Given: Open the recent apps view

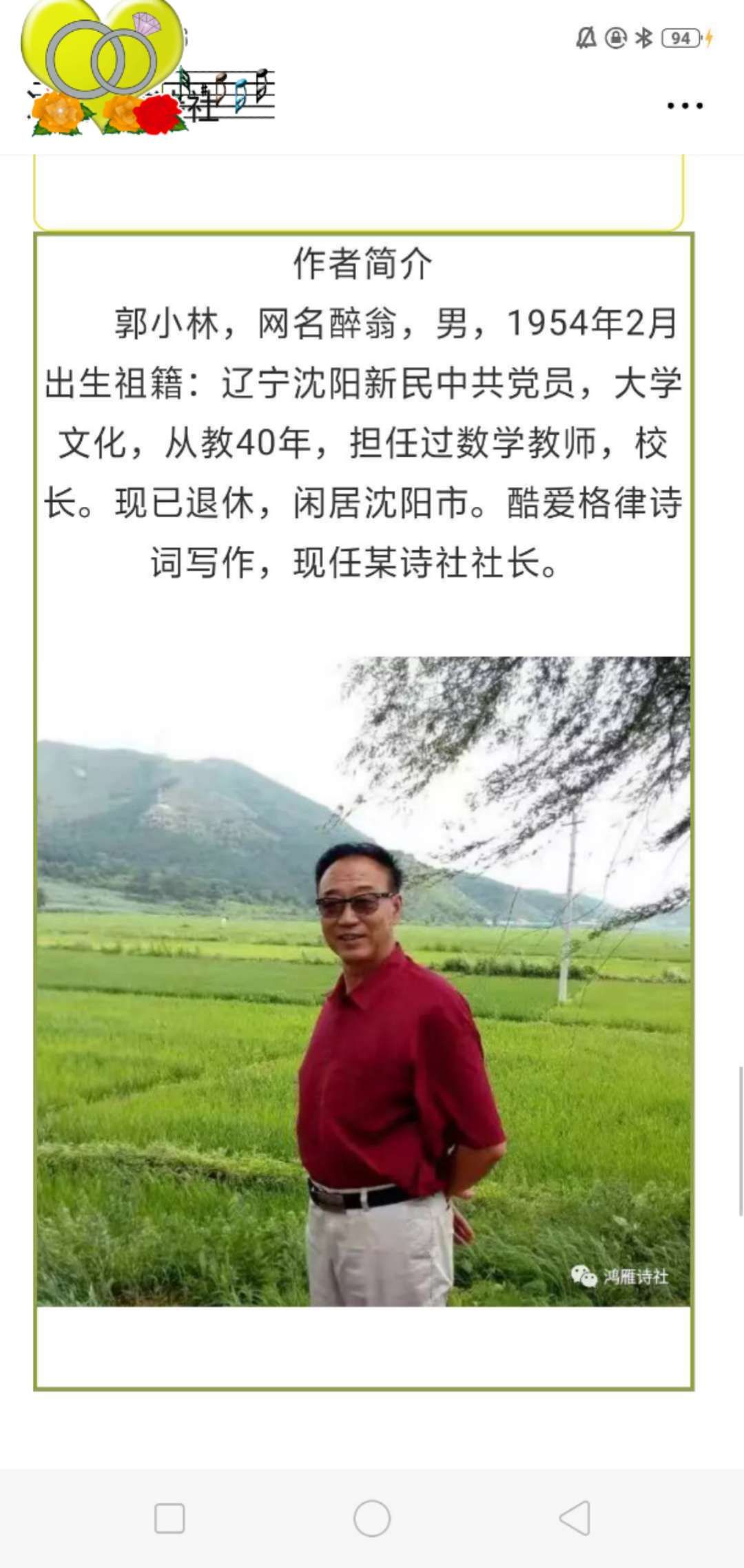Looking at the screenshot, I should pyautogui.click(x=169, y=1518).
